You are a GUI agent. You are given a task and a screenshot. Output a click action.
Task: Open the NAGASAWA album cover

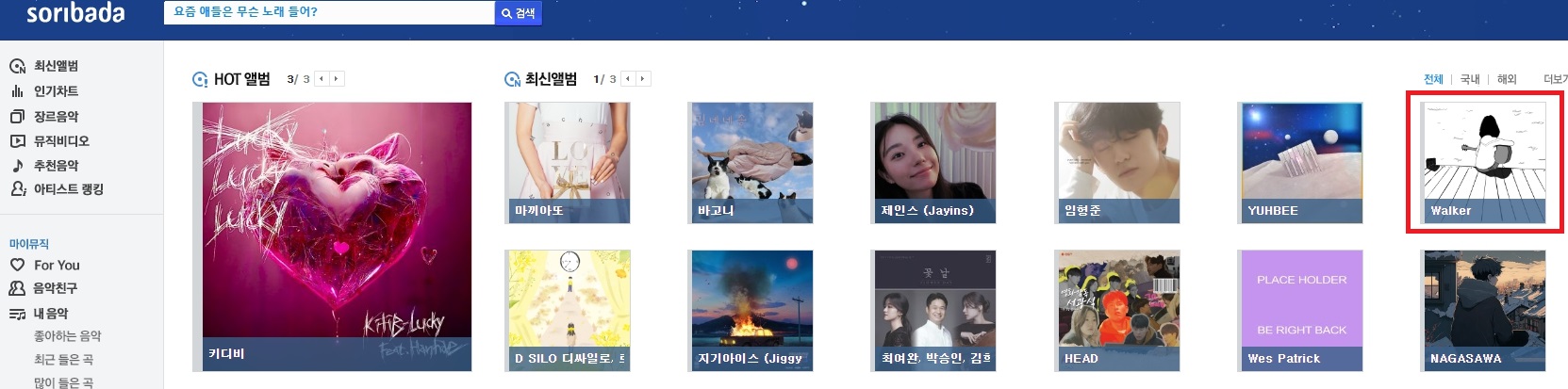1484,310
